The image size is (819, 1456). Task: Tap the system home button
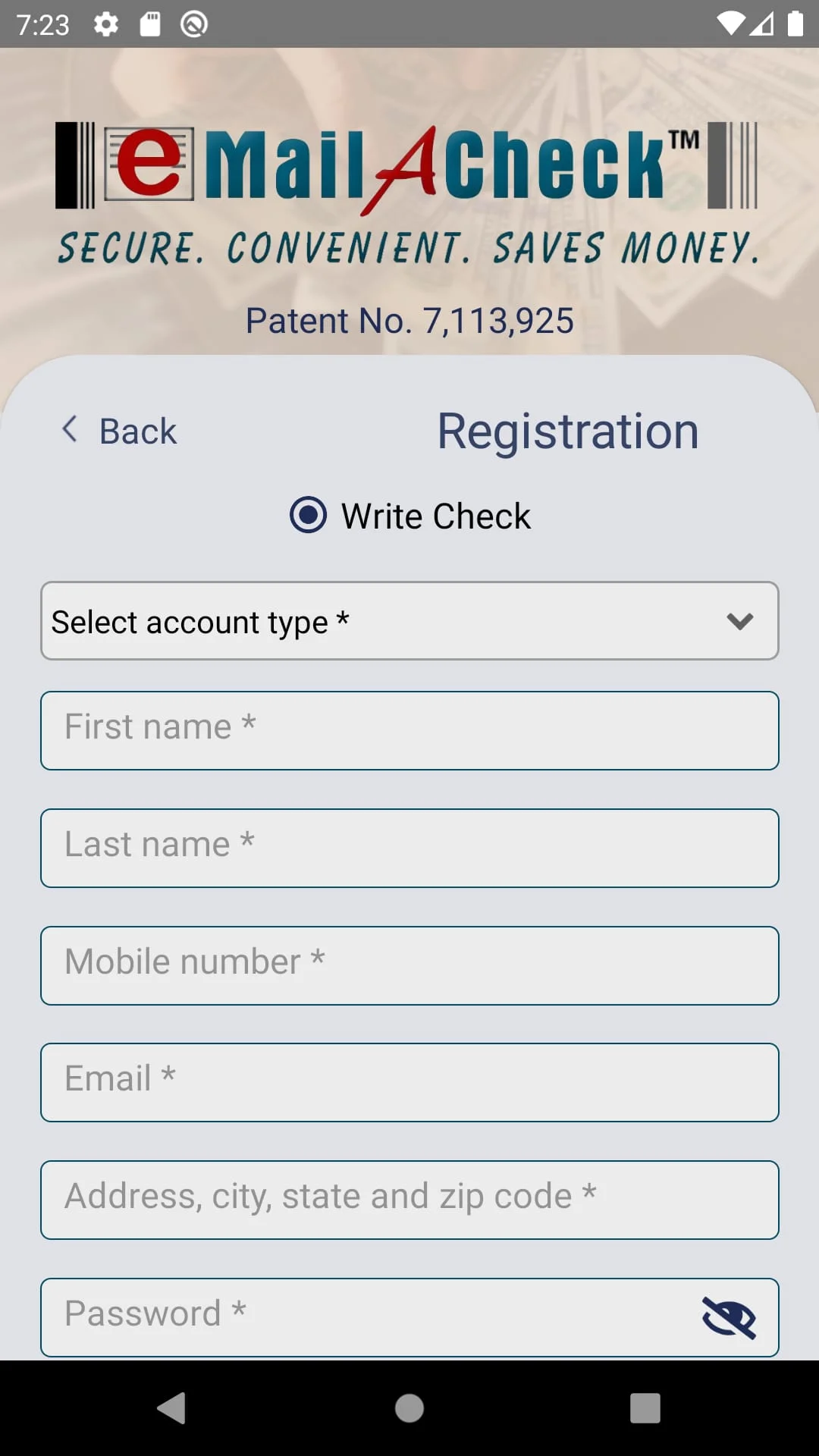(x=409, y=1408)
